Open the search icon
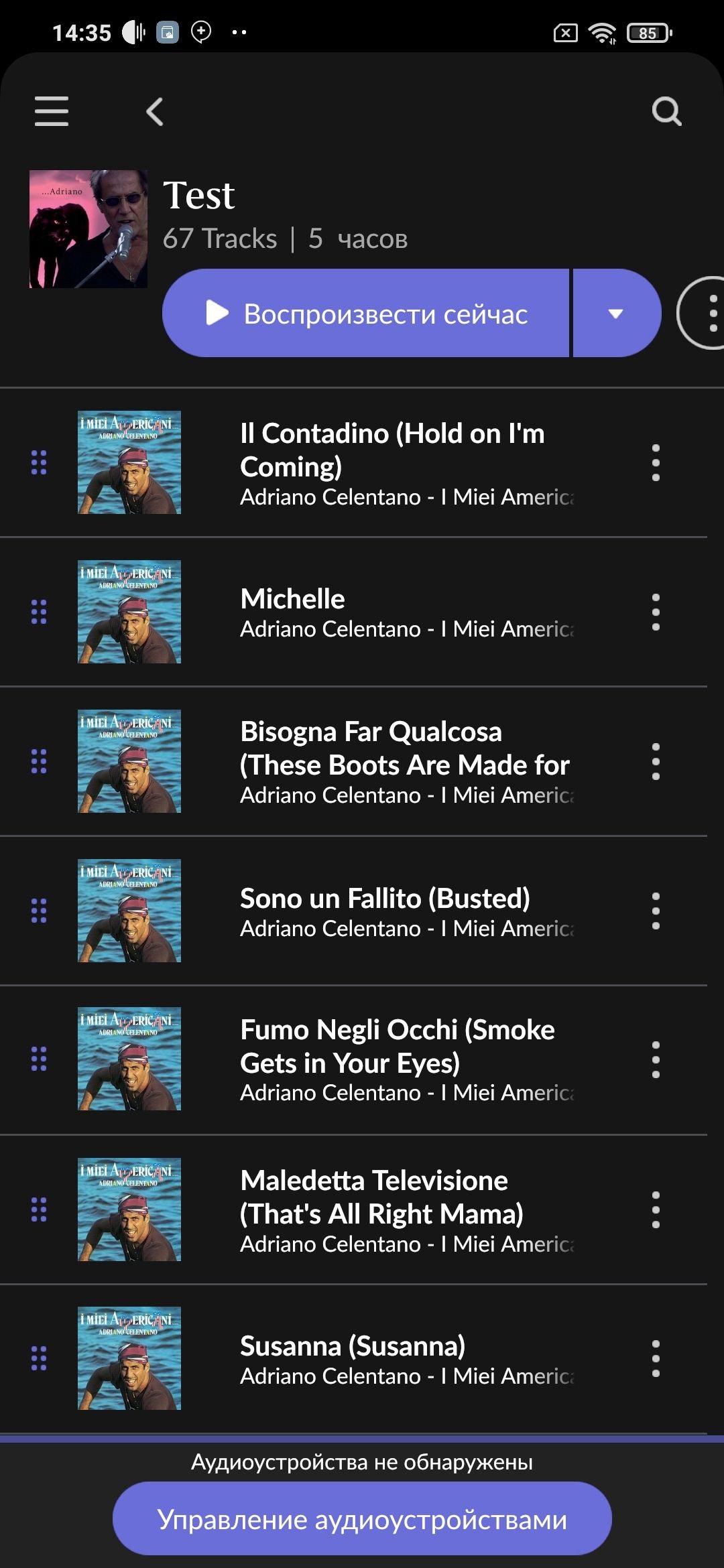The image size is (724, 1568). [x=666, y=111]
